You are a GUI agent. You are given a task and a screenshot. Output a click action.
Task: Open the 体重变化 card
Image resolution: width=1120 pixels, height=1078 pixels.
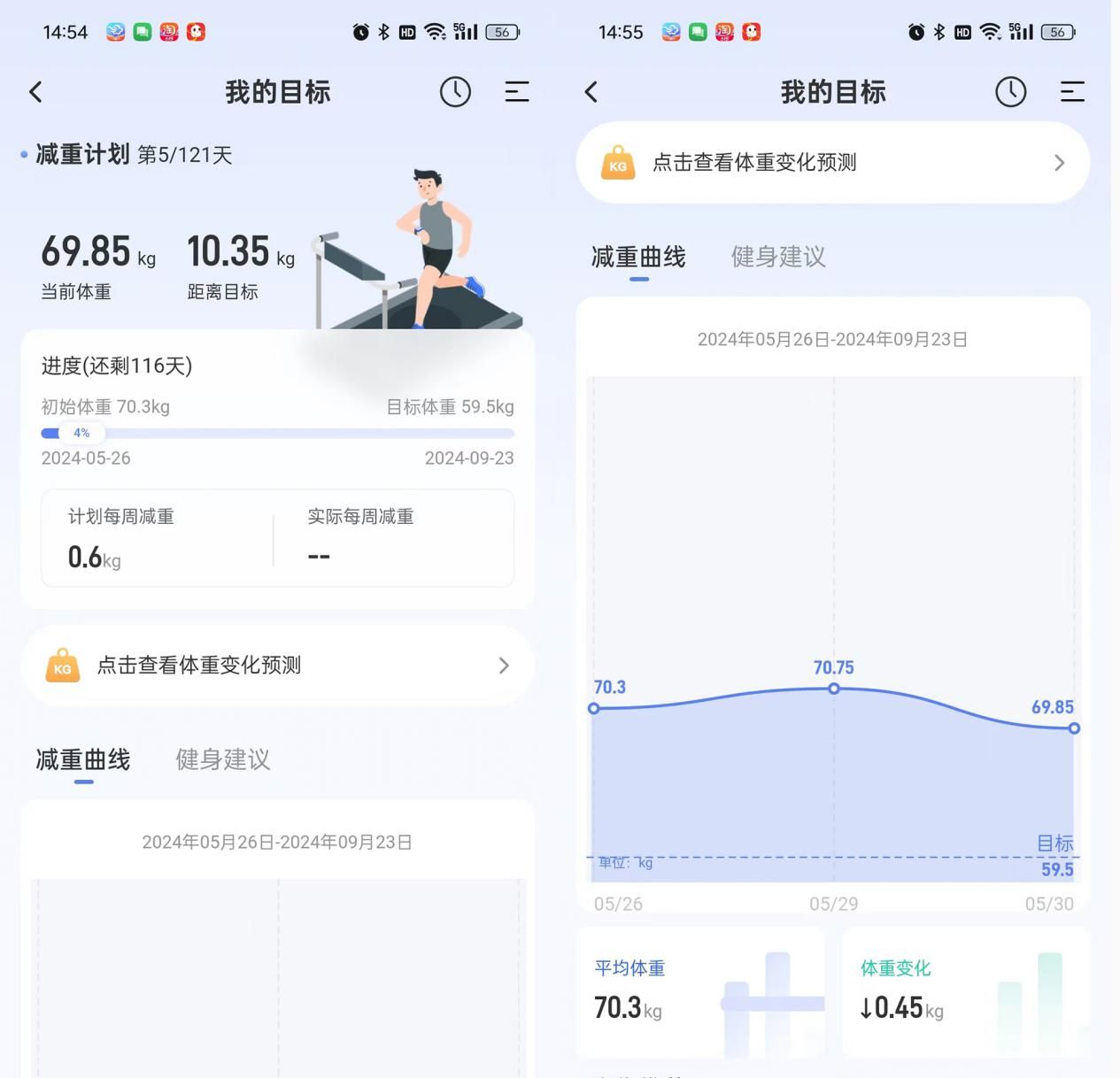(x=965, y=991)
